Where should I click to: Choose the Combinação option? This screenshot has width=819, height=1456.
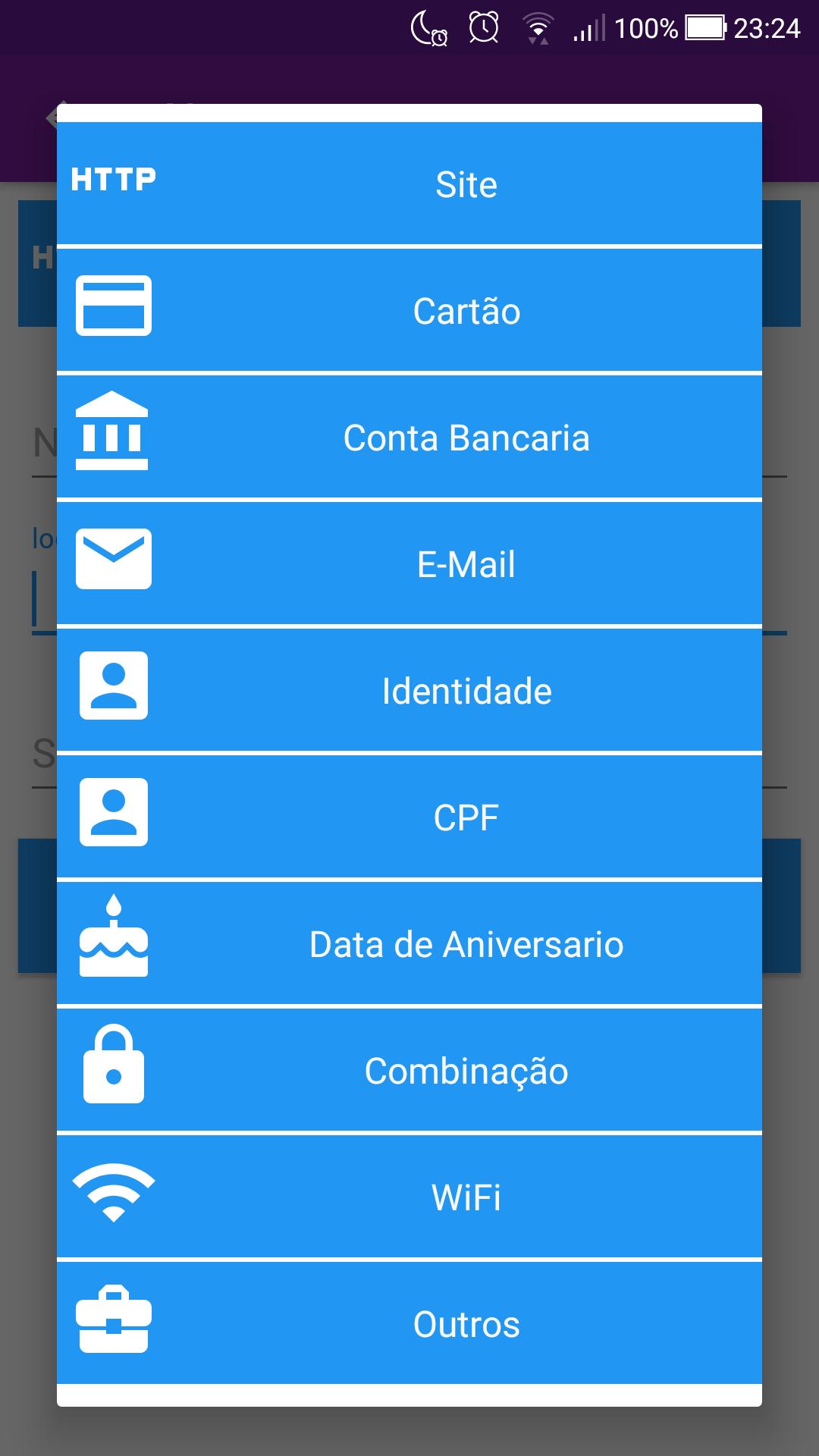(x=409, y=1070)
